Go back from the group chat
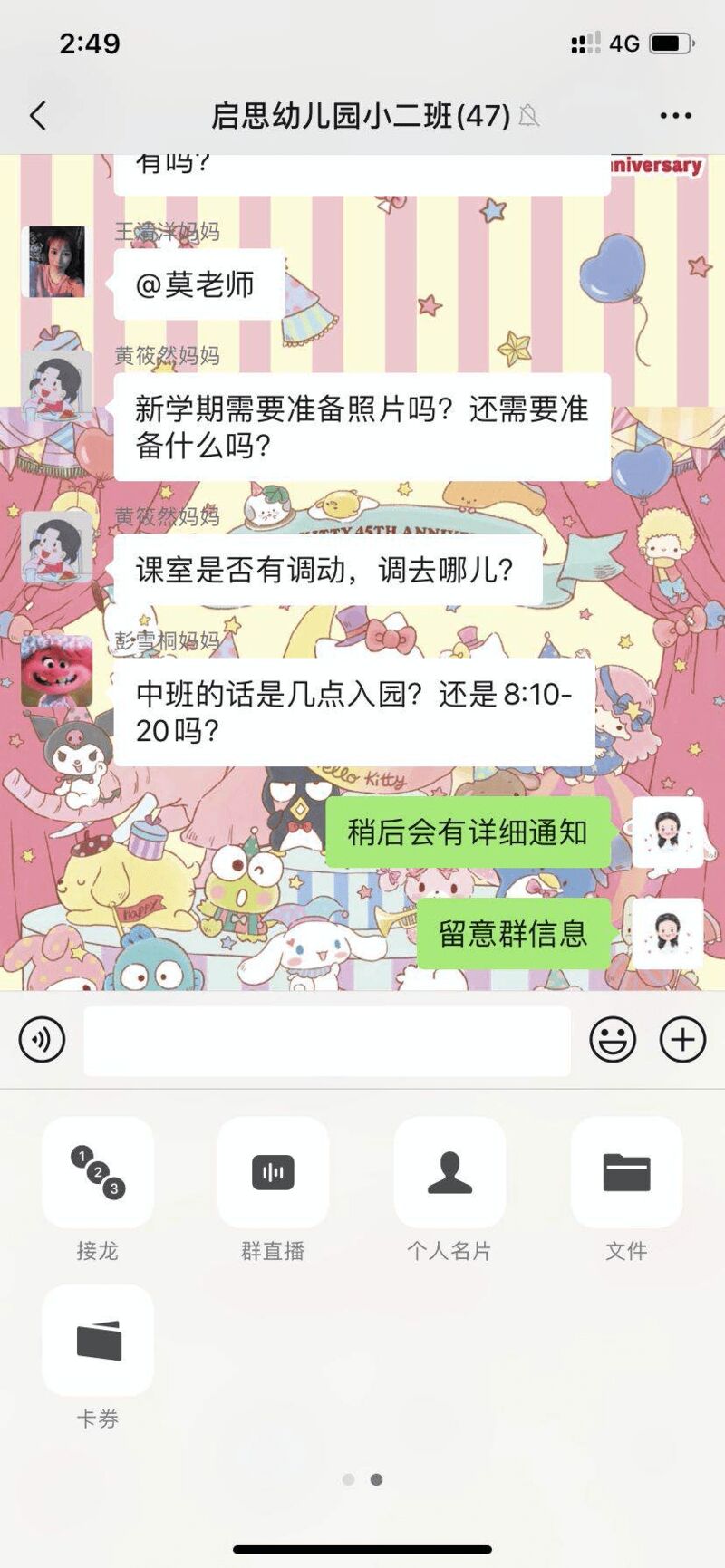This screenshot has width=725, height=1568. coord(38,116)
